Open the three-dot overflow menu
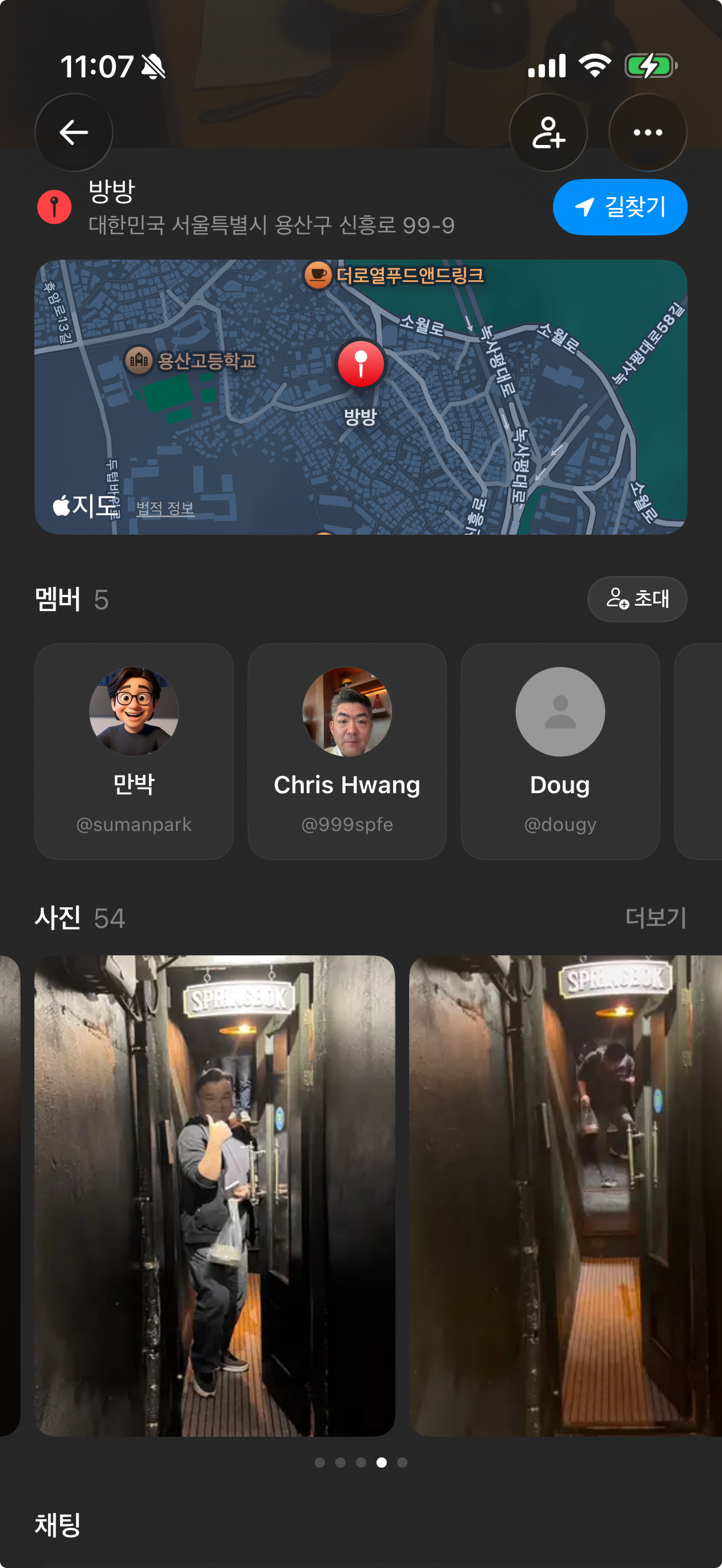This screenshot has height=1568, width=722. 647,132
